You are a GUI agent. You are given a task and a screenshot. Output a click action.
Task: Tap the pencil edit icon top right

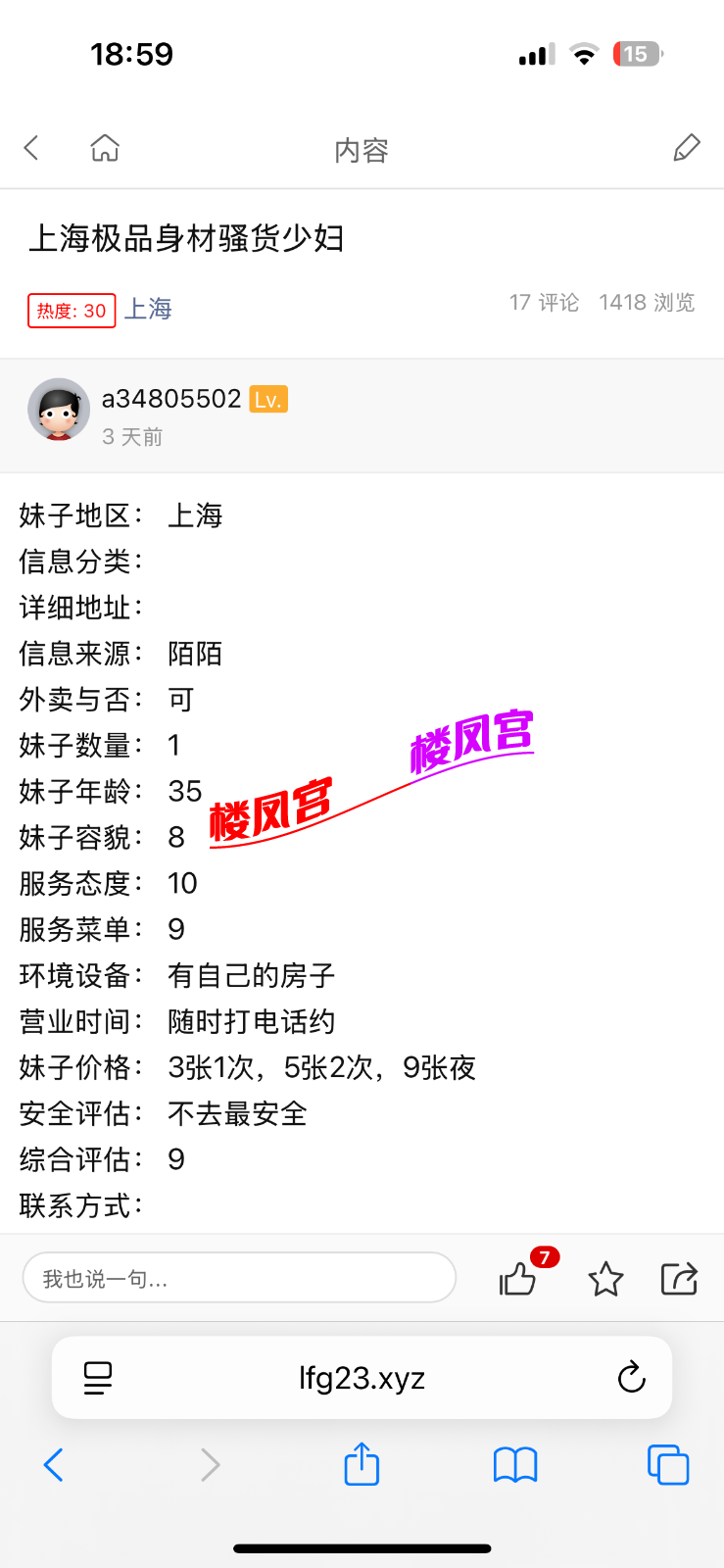click(686, 147)
